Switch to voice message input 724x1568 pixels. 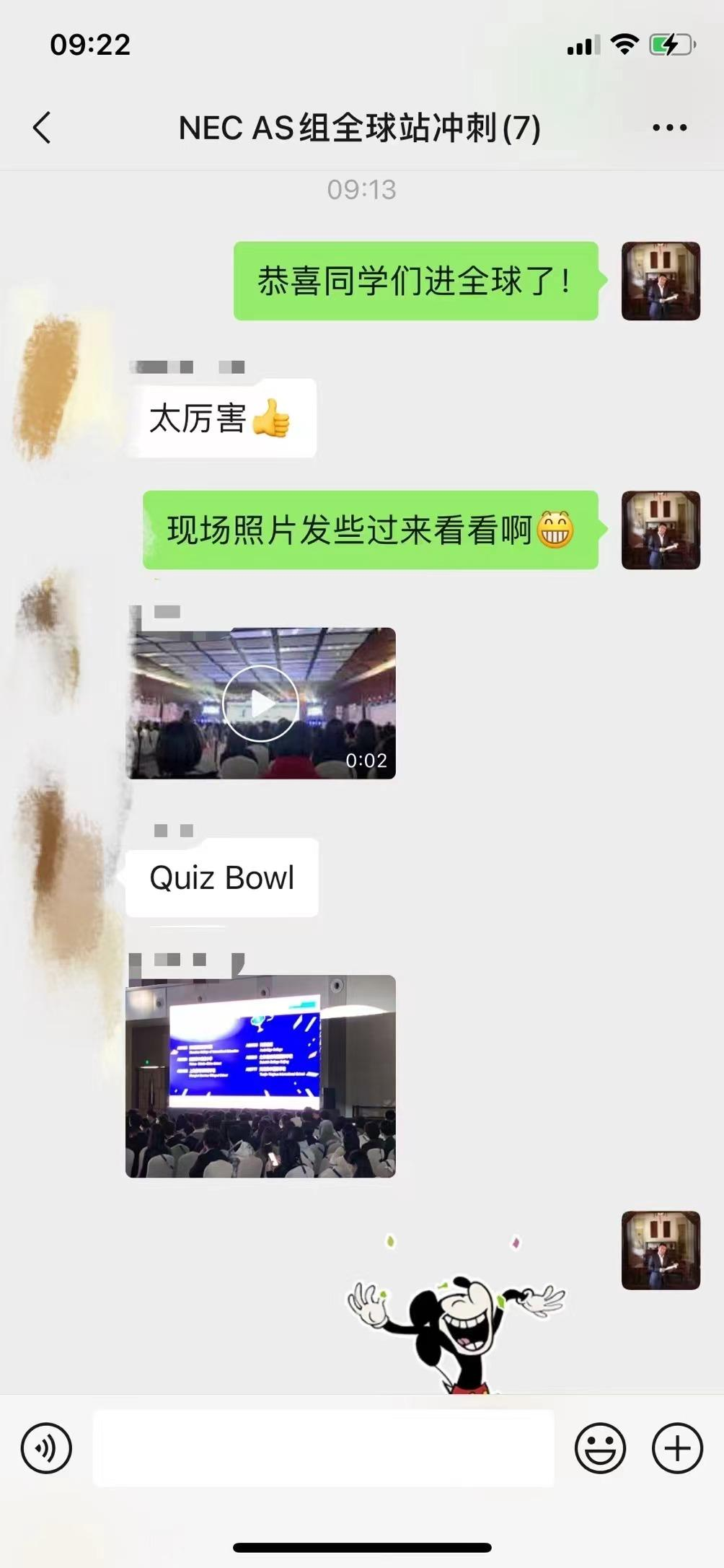pos(47,1447)
